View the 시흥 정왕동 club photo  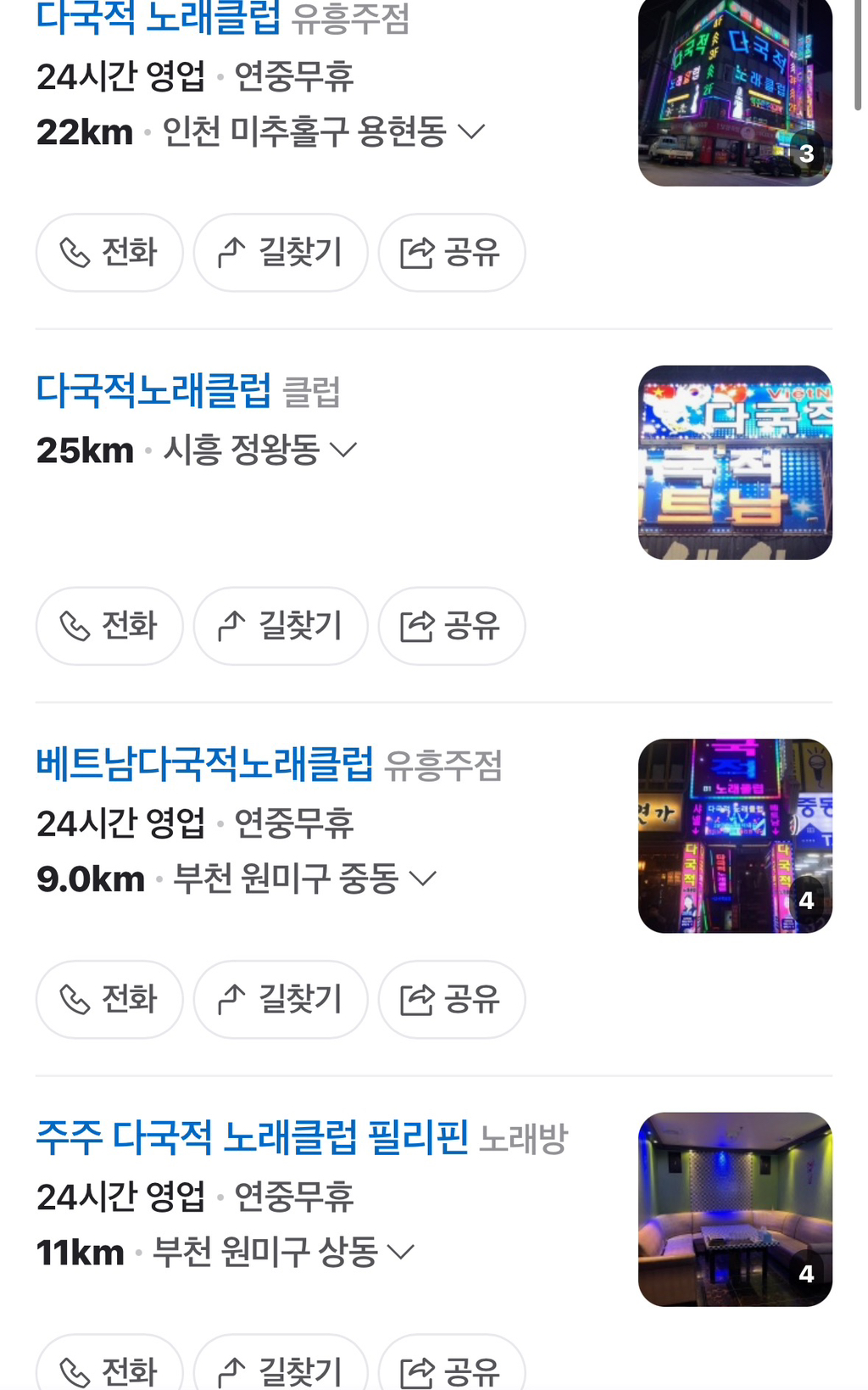pyautogui.click(x=734, y=462)
